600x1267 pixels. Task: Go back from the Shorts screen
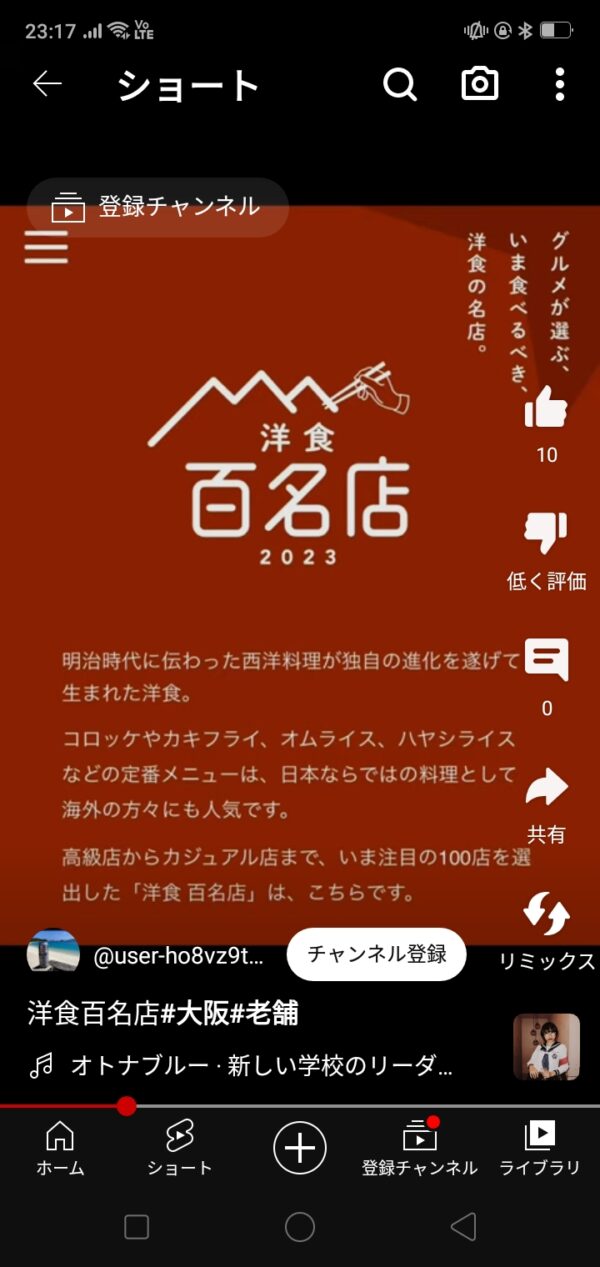(47, 85)
